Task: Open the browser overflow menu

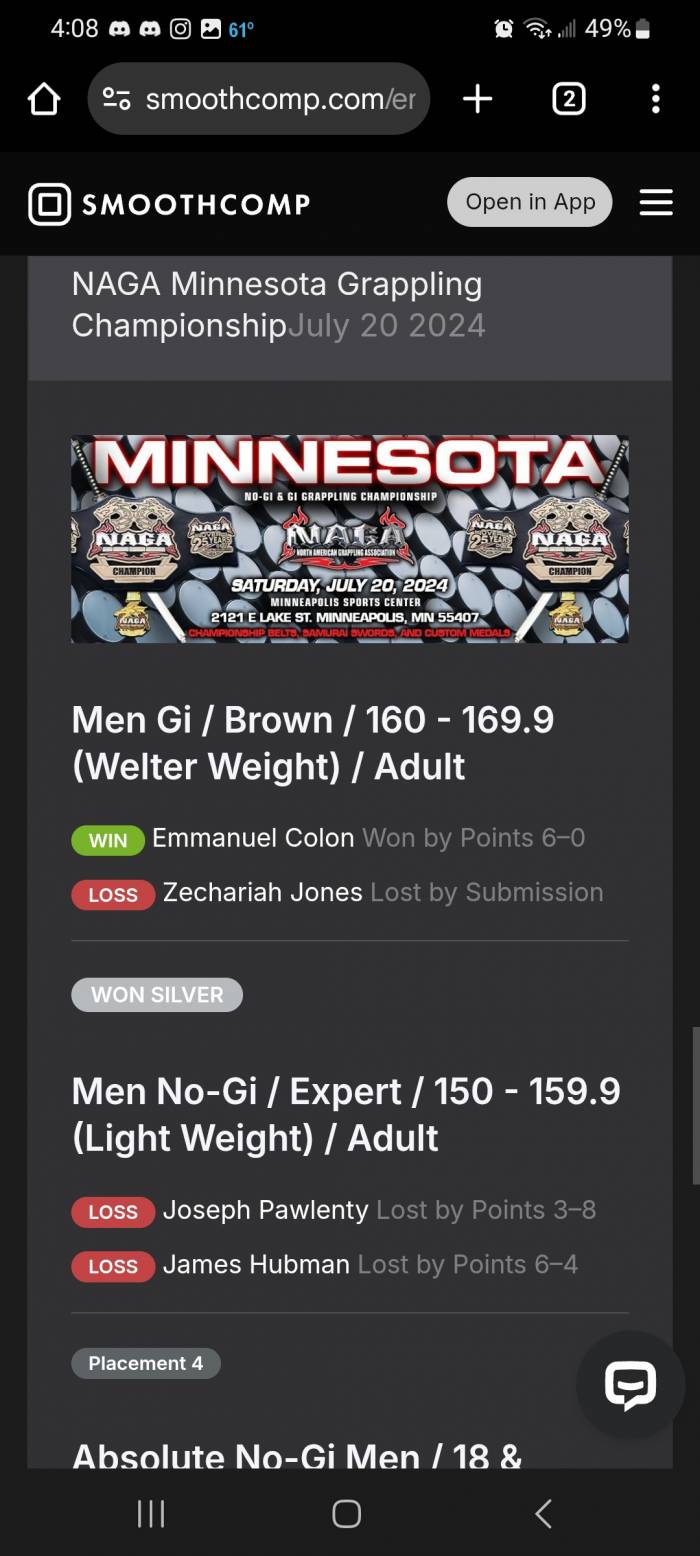Action: [x=655, y=99]
